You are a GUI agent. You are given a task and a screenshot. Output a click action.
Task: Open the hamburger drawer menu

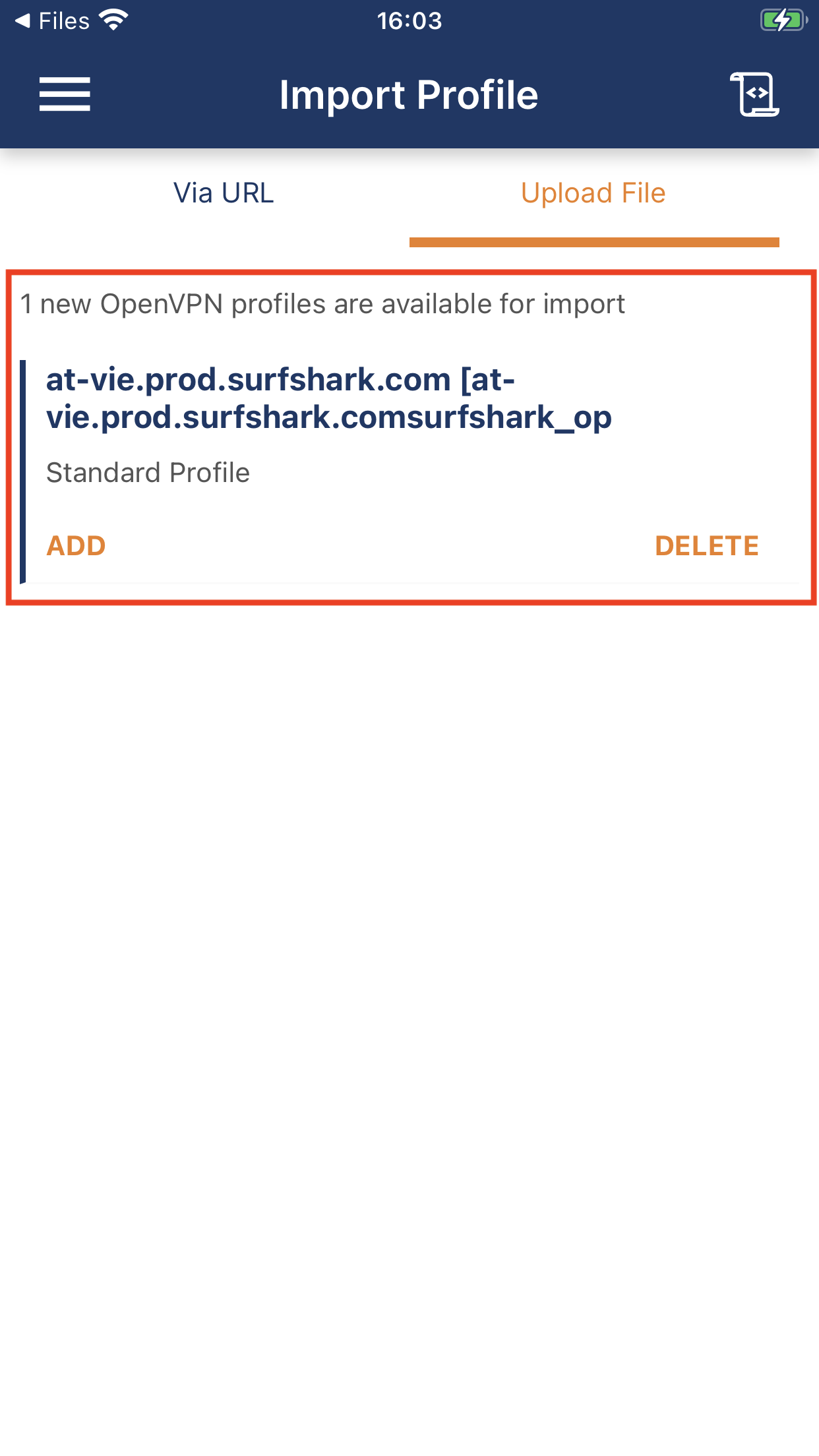point(65,94)
